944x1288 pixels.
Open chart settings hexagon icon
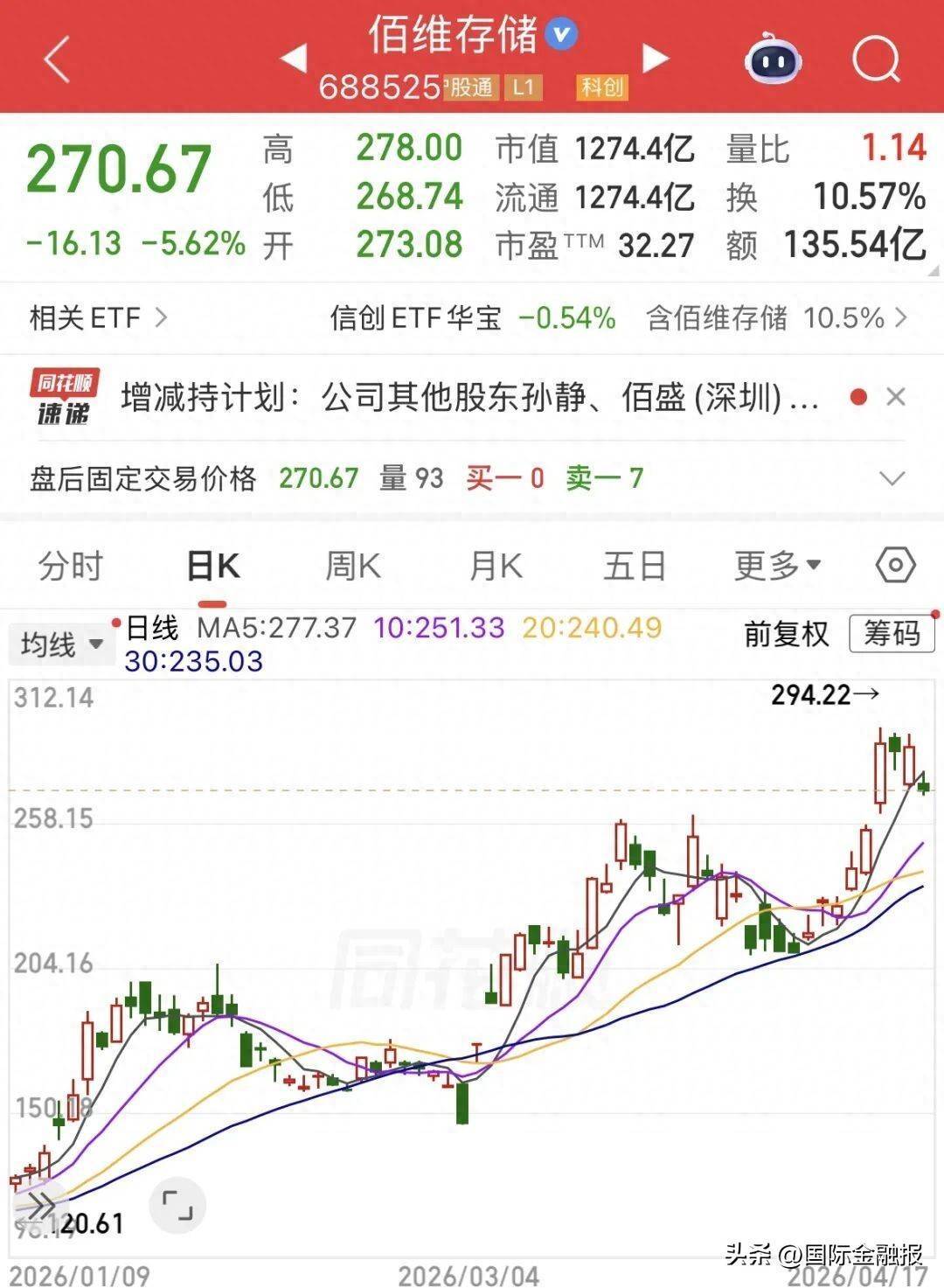tap(895, 565)
